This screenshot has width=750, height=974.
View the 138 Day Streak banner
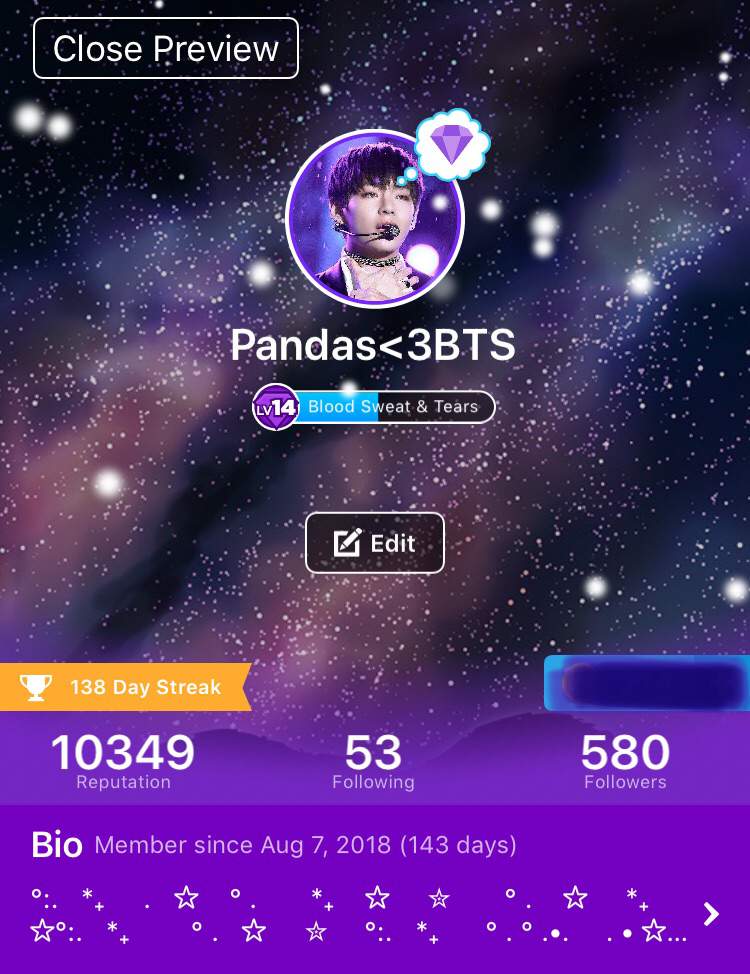coord(125,687)
